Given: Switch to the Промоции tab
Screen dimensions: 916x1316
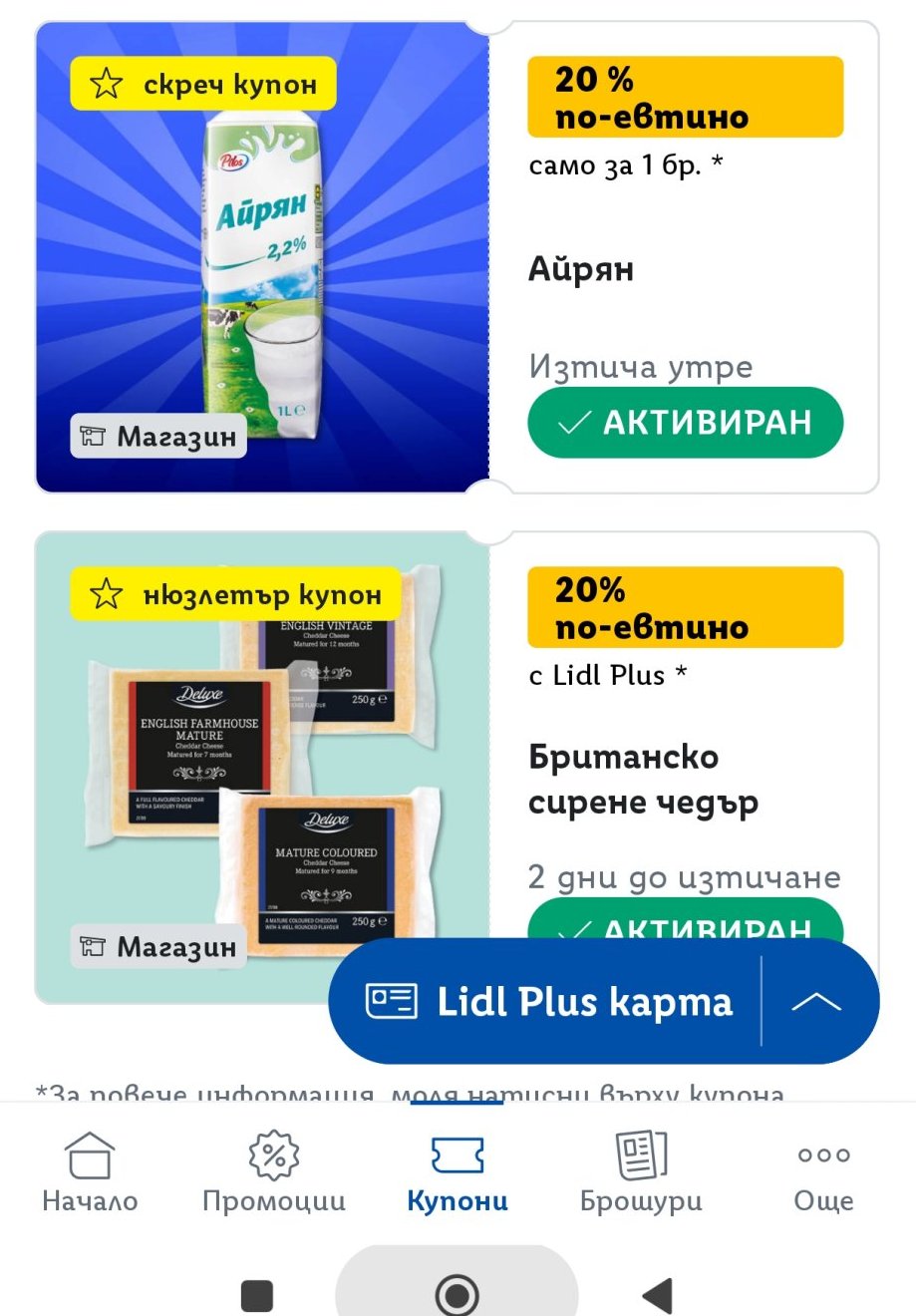Looking at the screenshot, I should 274,1172.
